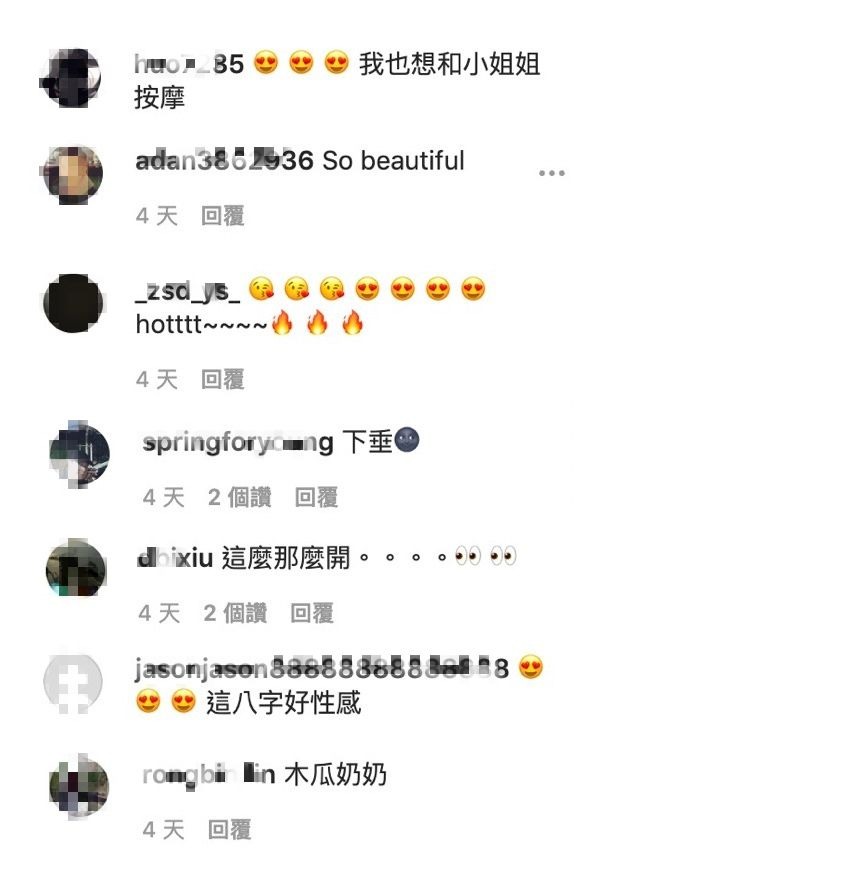
Task: Open the profile of _zsd_ys_
Action: pos(187,291)
